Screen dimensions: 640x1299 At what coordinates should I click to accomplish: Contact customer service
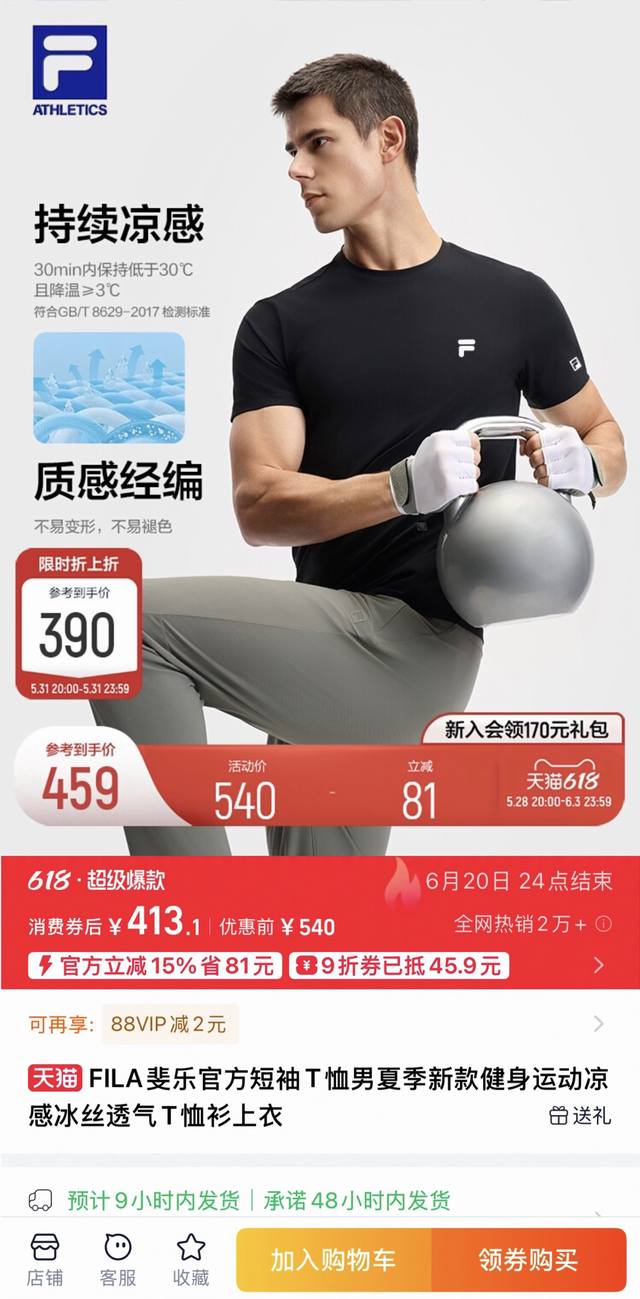pyautogui.click(x=118, y=1258)
